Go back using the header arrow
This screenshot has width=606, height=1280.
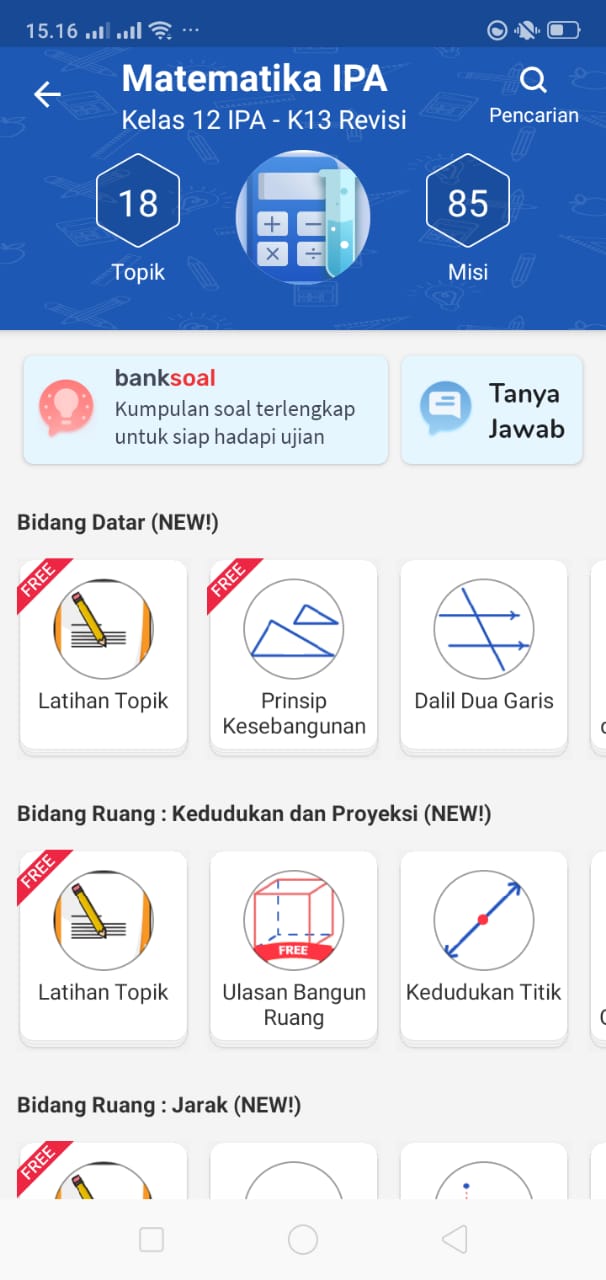pos(47,95)
